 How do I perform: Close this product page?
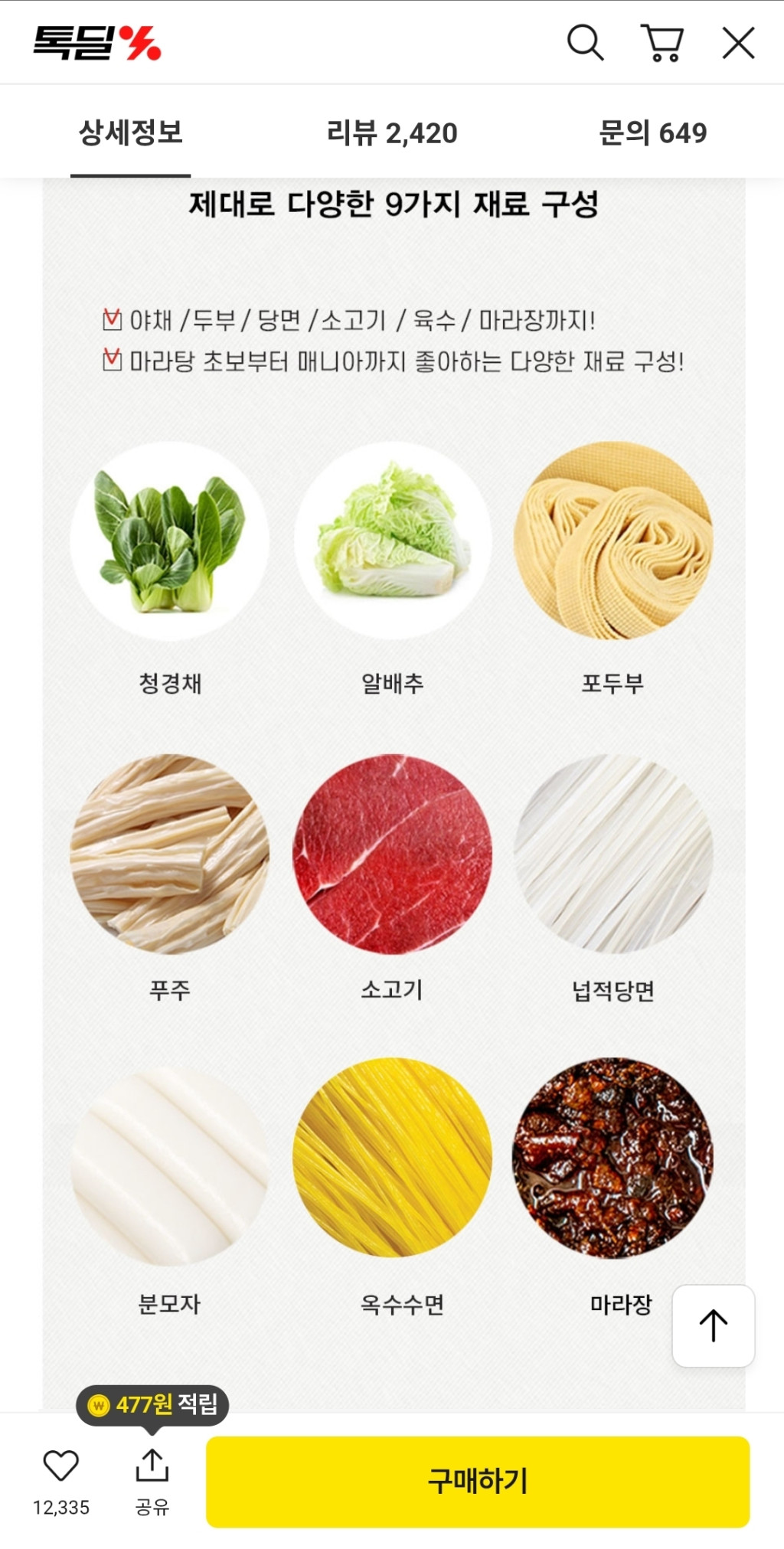pos(739,43)
